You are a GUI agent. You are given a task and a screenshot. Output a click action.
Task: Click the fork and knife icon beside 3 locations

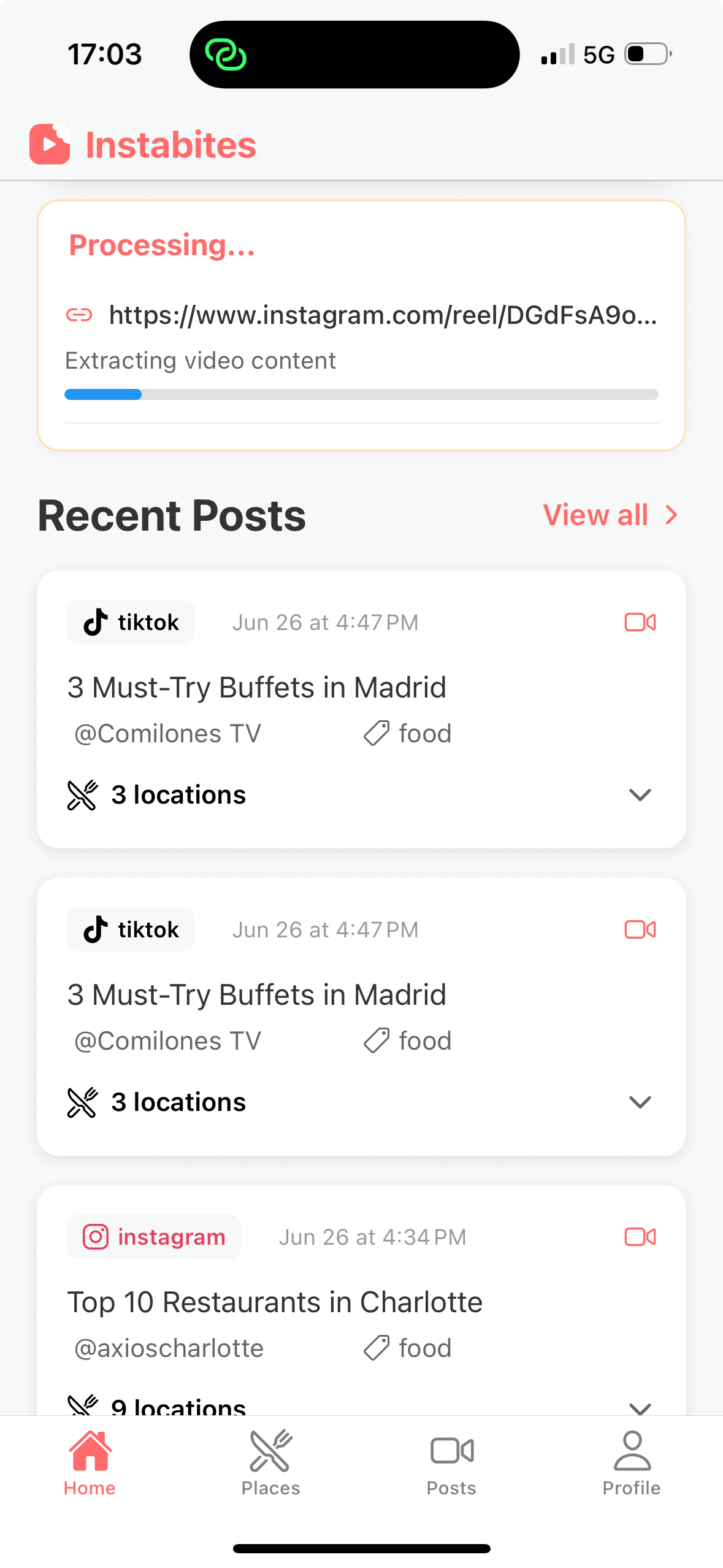pos(82,795)
